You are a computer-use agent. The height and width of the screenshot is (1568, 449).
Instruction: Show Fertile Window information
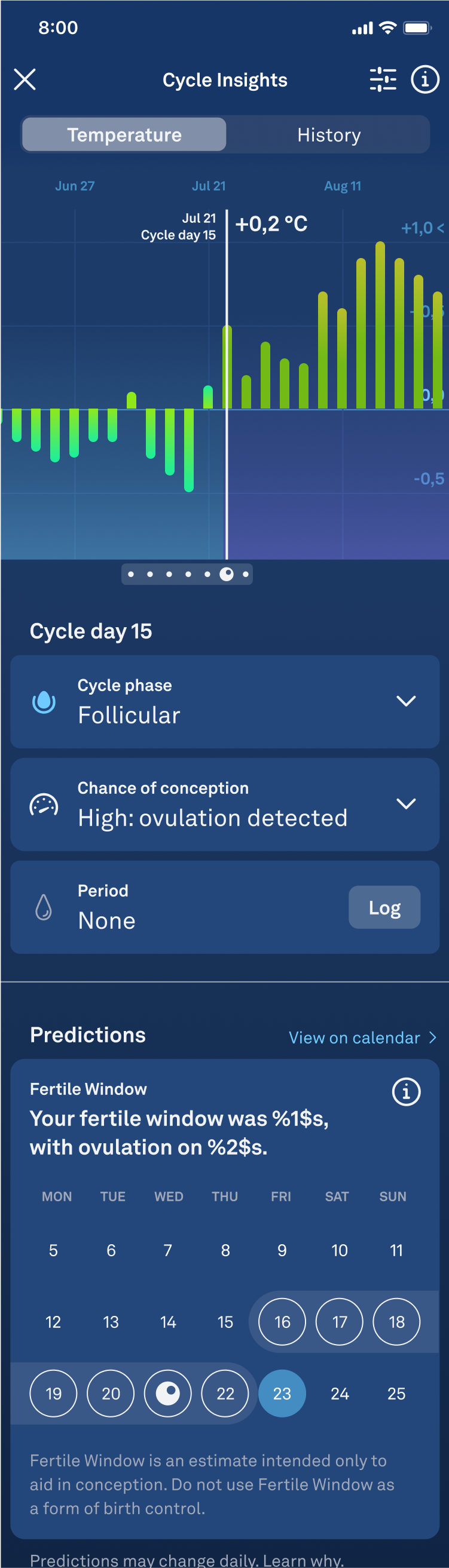[x=406, y=1091]
